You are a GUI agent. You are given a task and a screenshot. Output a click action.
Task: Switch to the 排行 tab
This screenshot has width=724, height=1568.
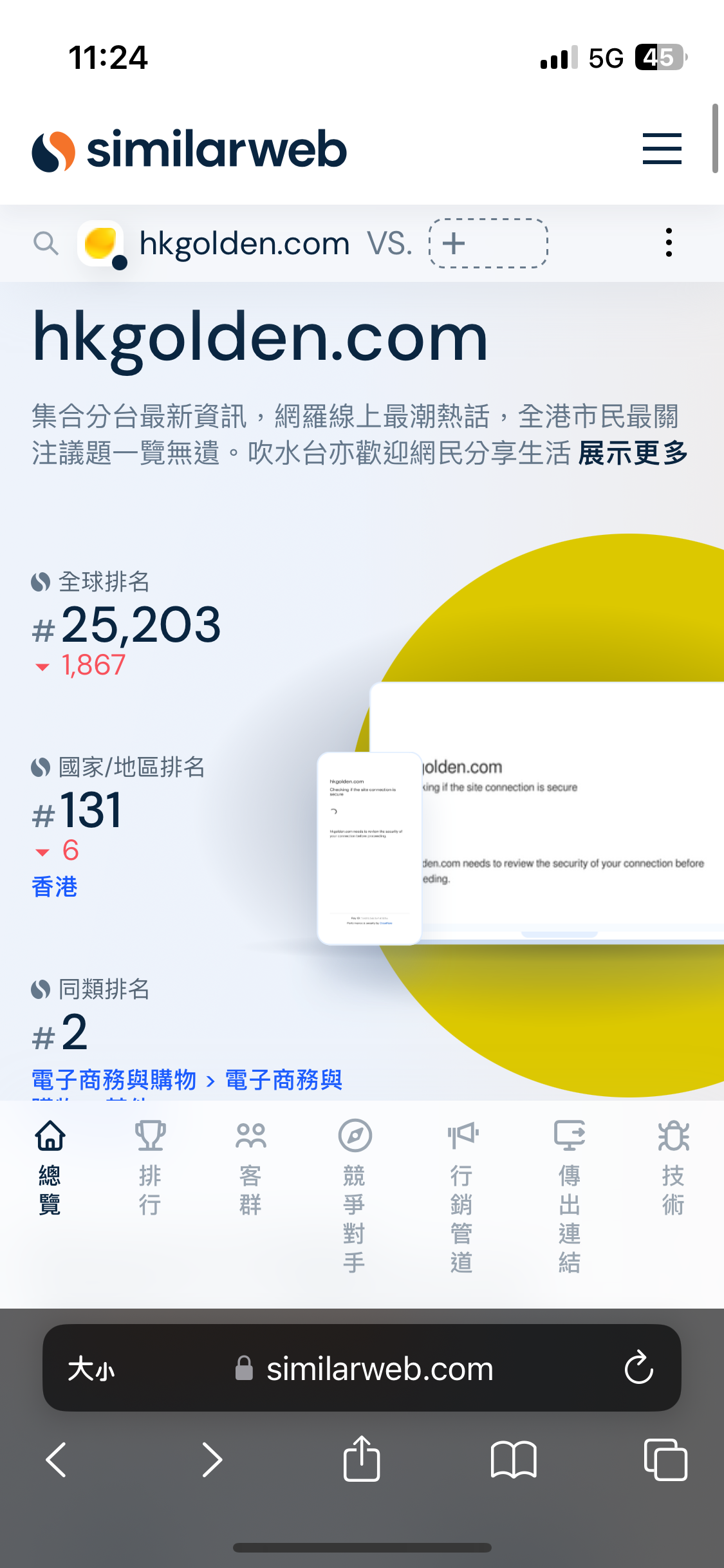150,1167
